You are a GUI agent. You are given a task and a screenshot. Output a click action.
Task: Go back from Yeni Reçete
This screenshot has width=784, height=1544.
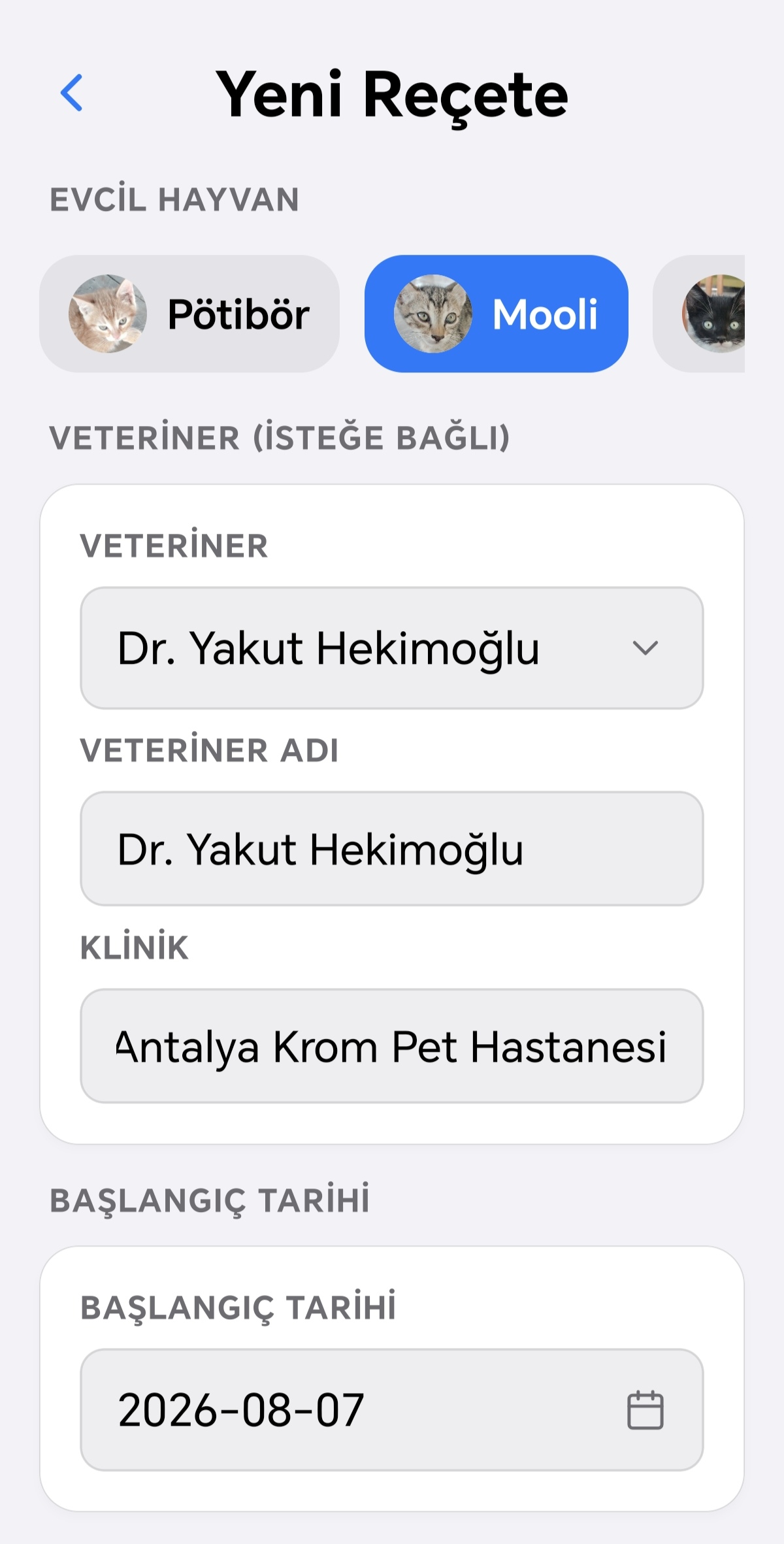[x=71, y=93]
